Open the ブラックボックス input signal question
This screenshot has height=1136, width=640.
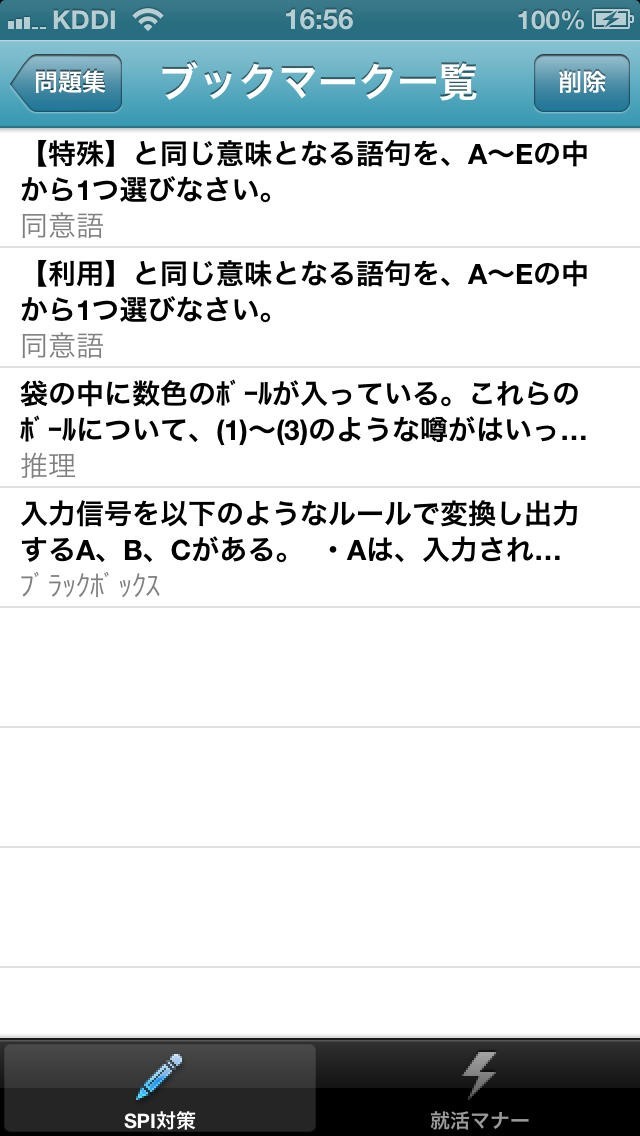coord(320,548)
